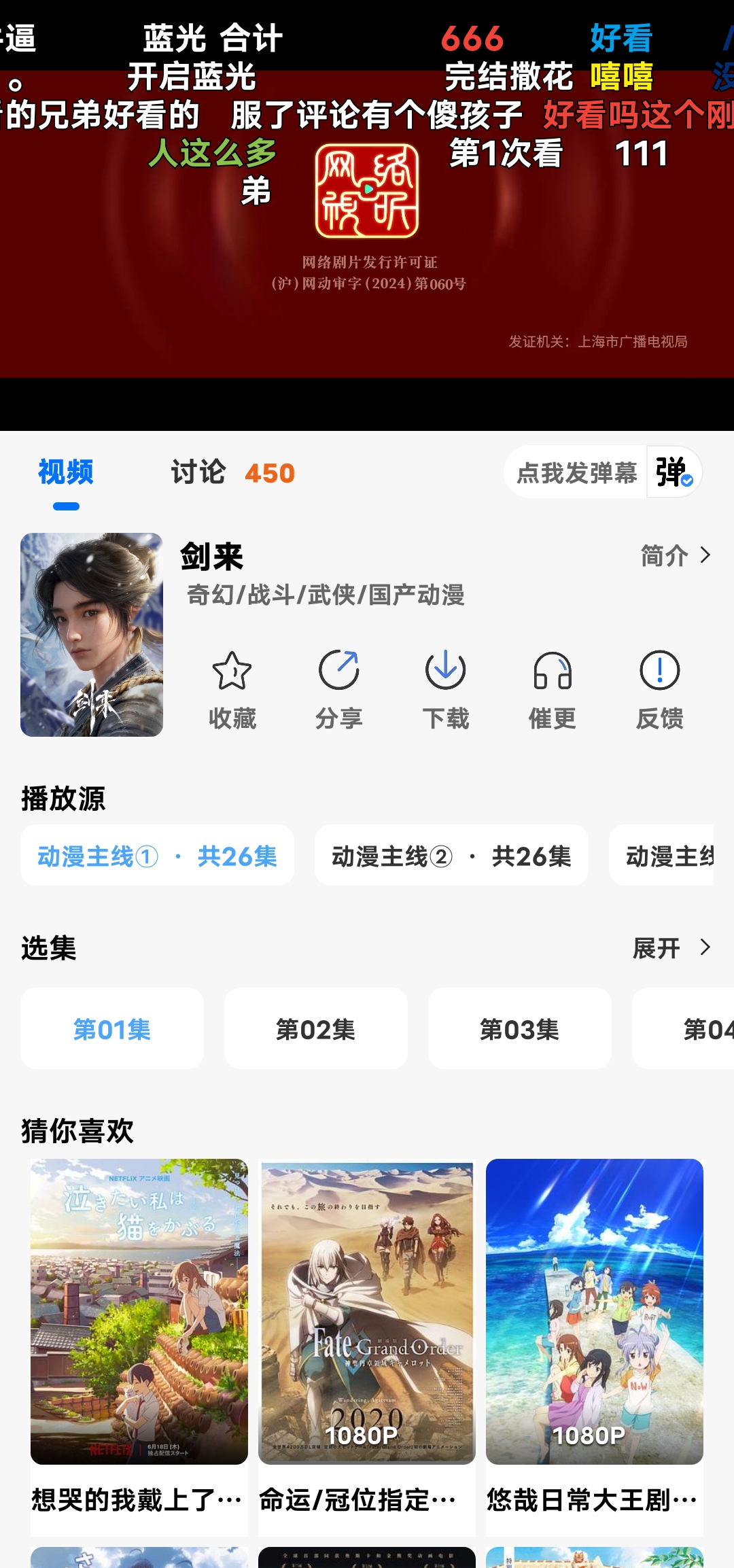
Task: Select source 动漫主线① 共26集
Action: pos(157,856)
